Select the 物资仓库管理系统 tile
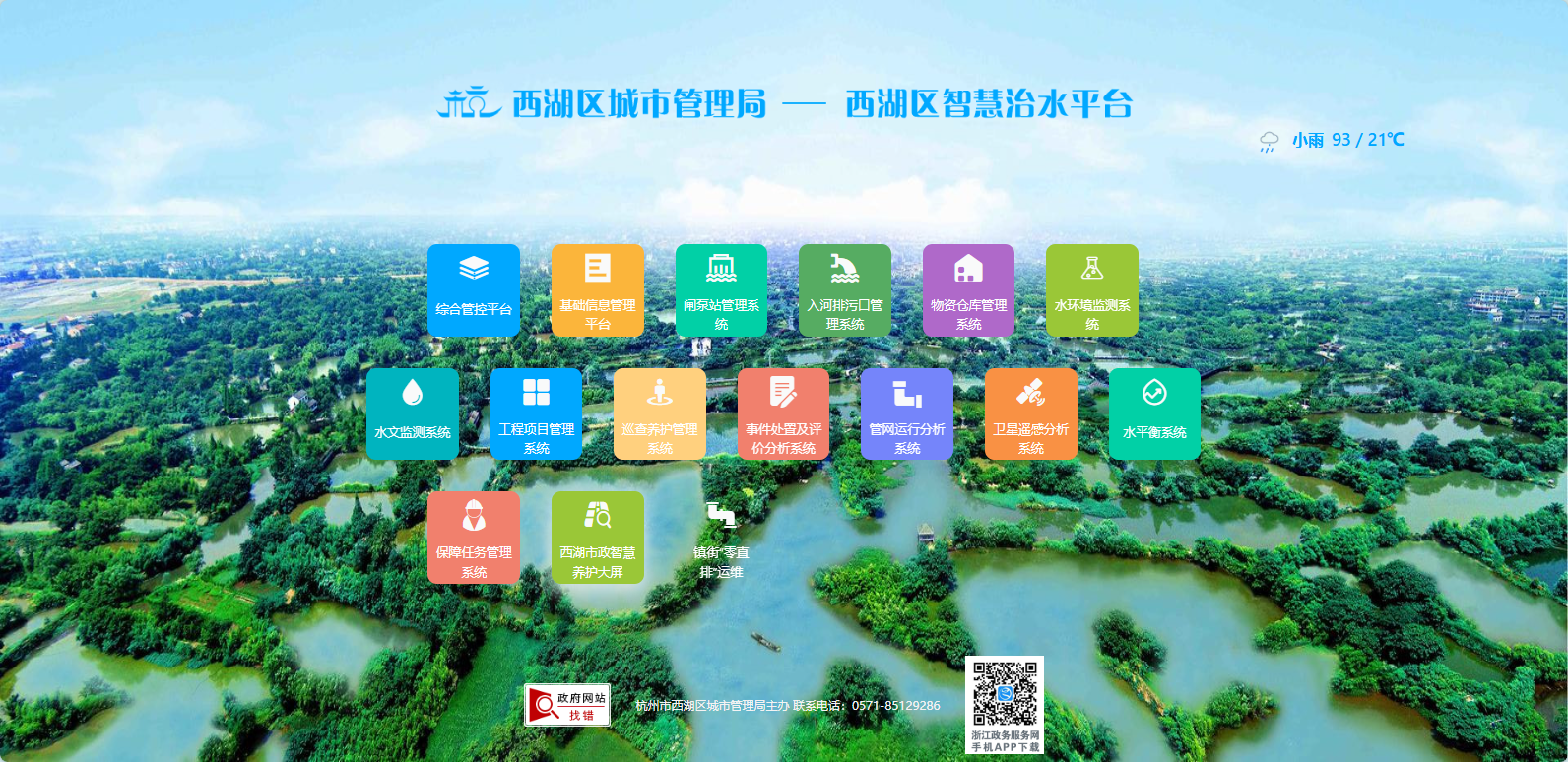Viewport: 1568px width, 762px height. 968,289
